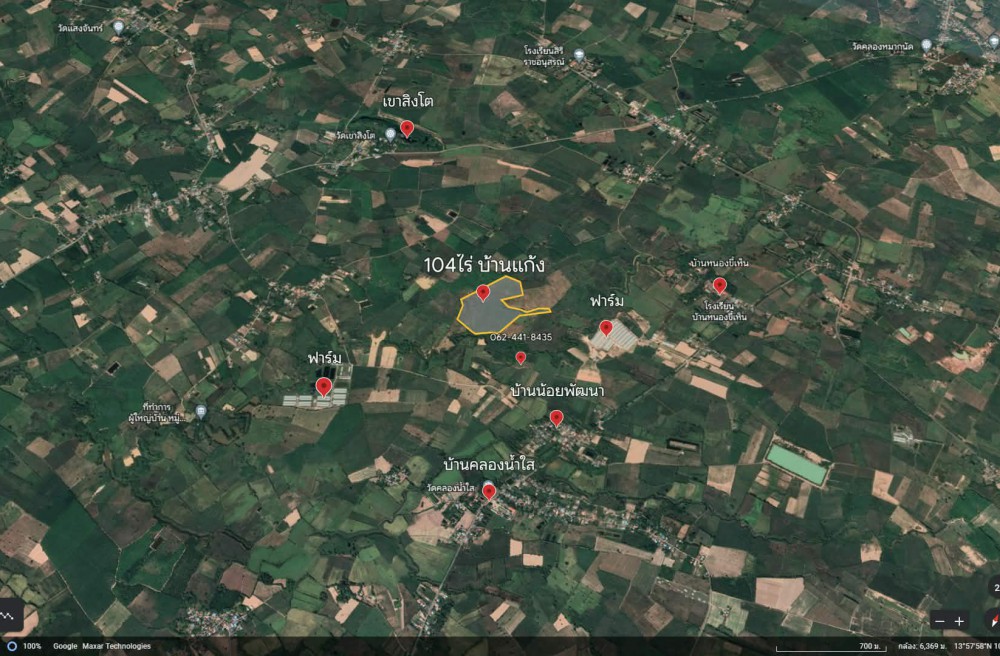Tap the วัดเขาสิงโต temple marker

[390, 134]
